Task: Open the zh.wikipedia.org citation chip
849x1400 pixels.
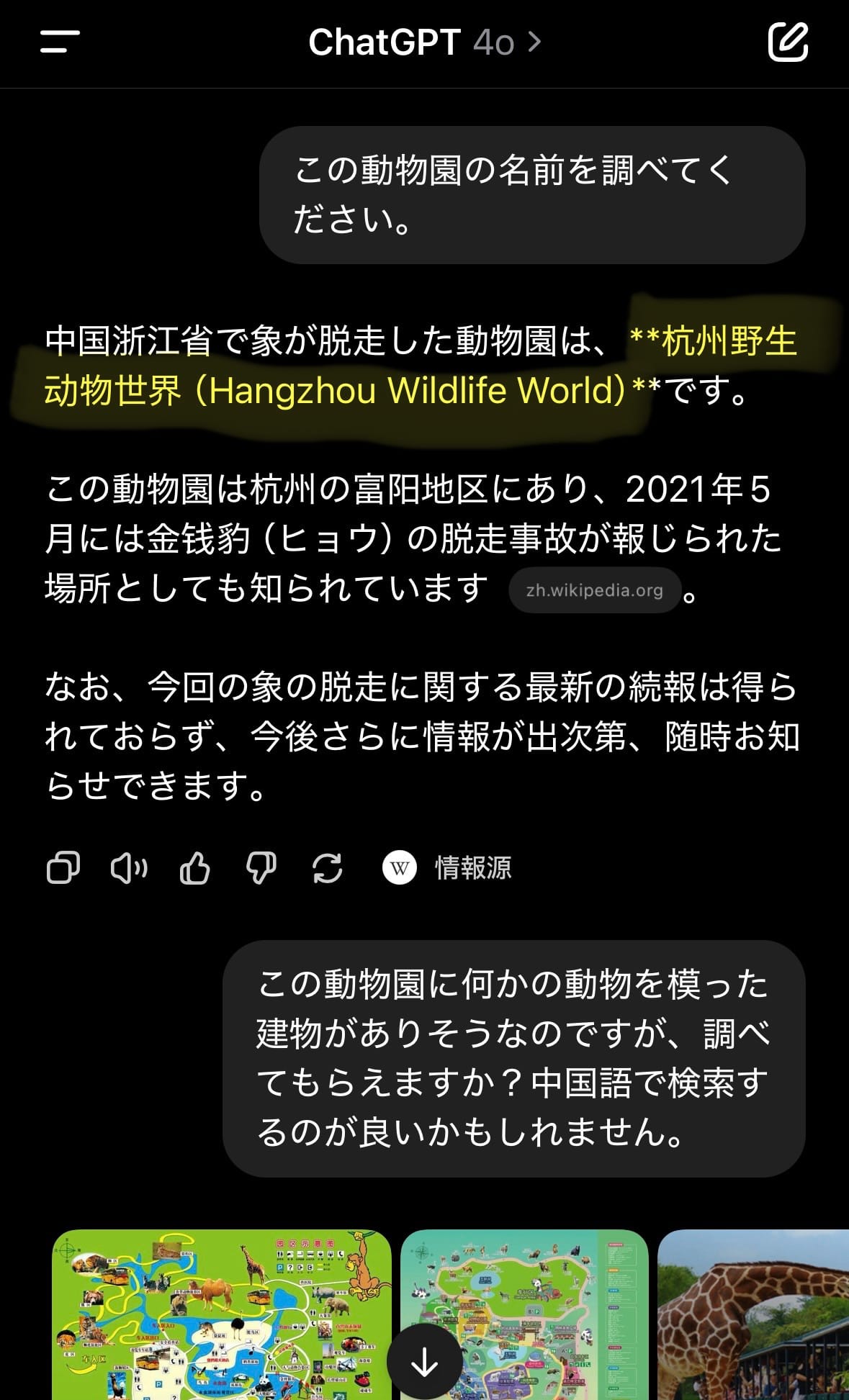Action: [594, 590]
